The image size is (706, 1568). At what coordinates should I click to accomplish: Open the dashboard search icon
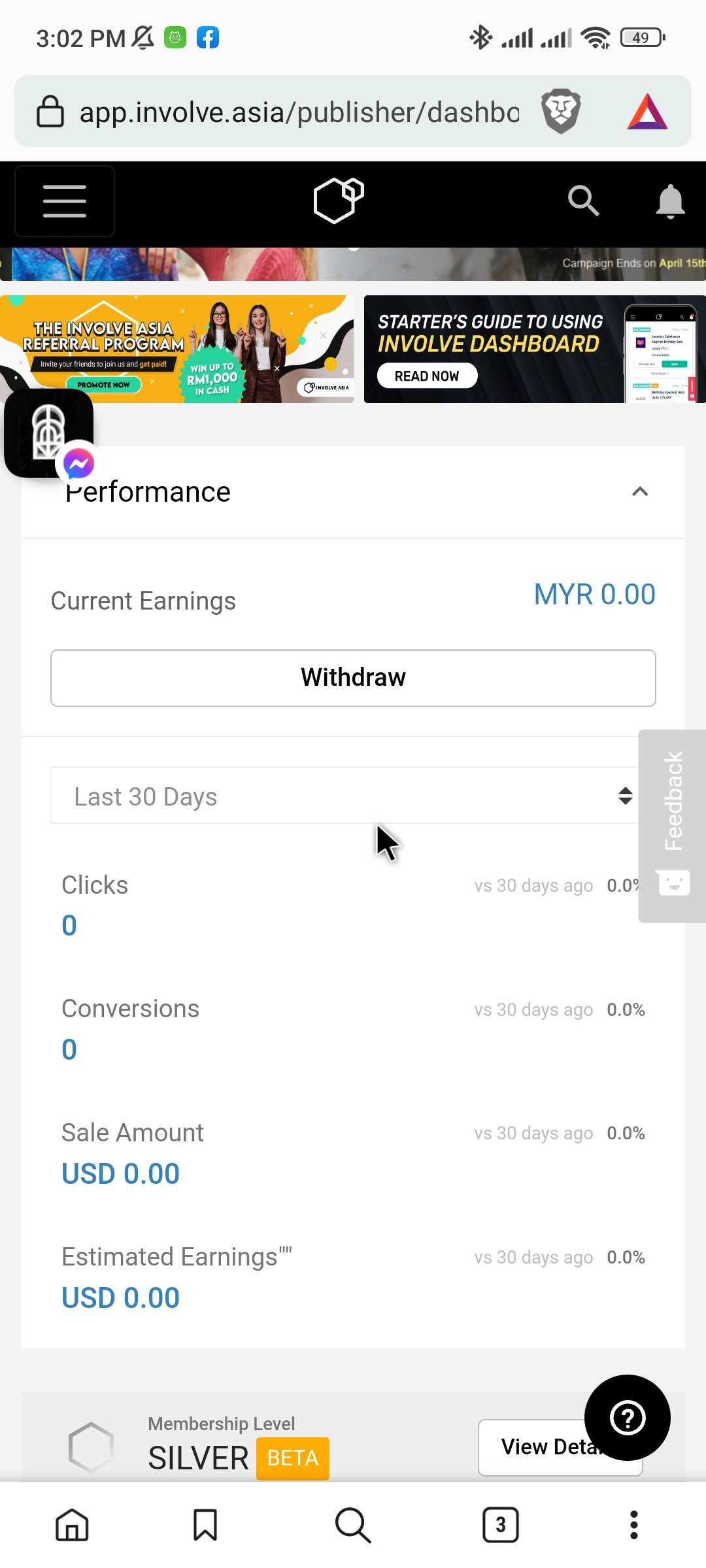pyautogui.click(x=583, y=201)
